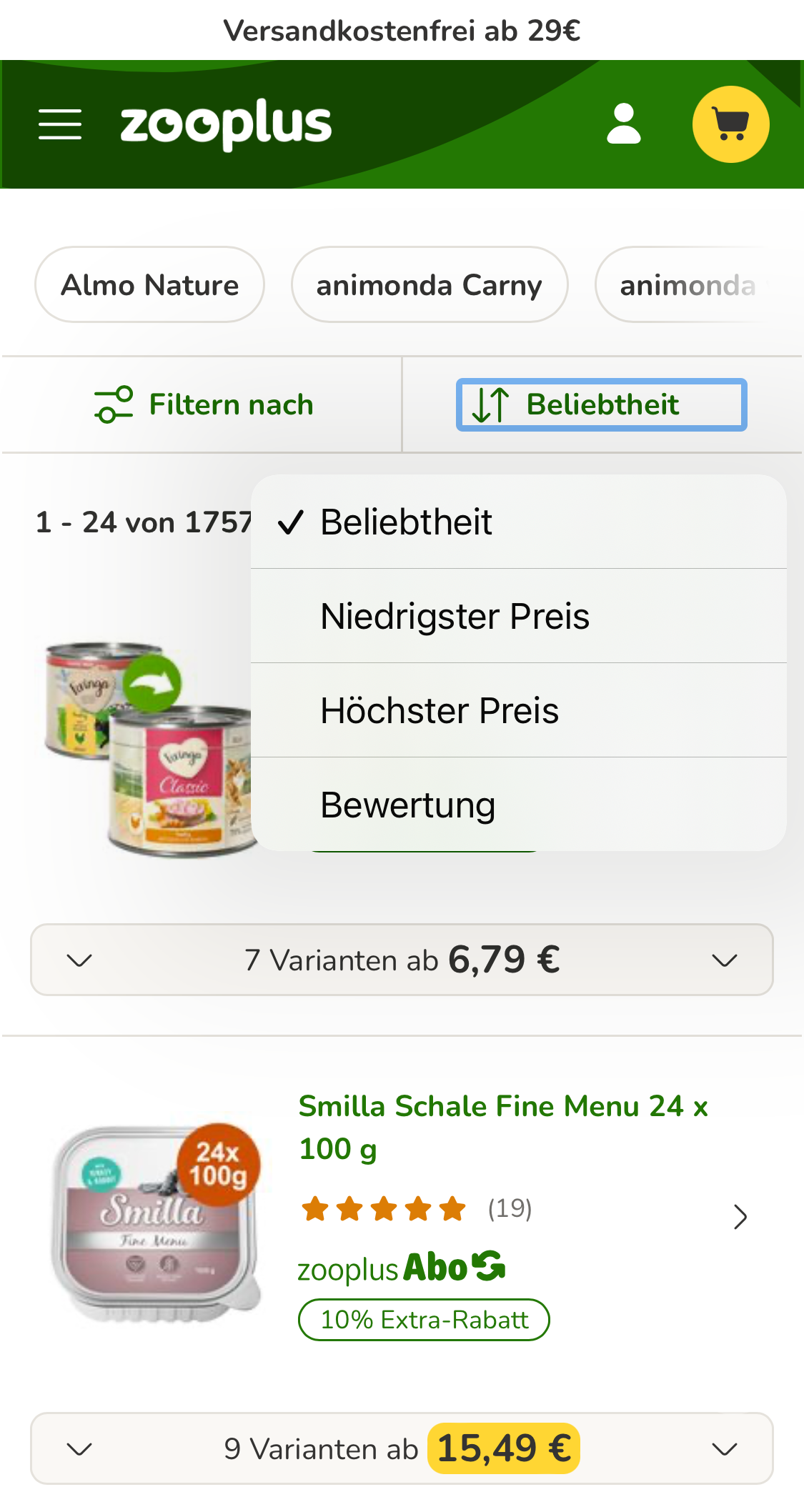Click the sort arrows icon beside Beliebtheit
Image resolution: width=804 pixels, height=1512 pixels.
tap(489, 404)
